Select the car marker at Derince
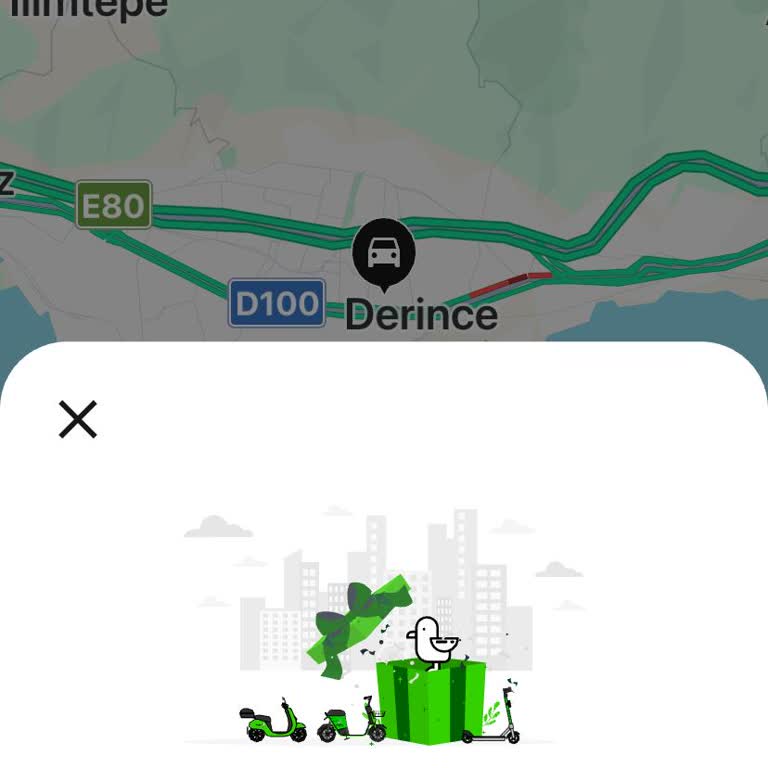 pos(383,253)
